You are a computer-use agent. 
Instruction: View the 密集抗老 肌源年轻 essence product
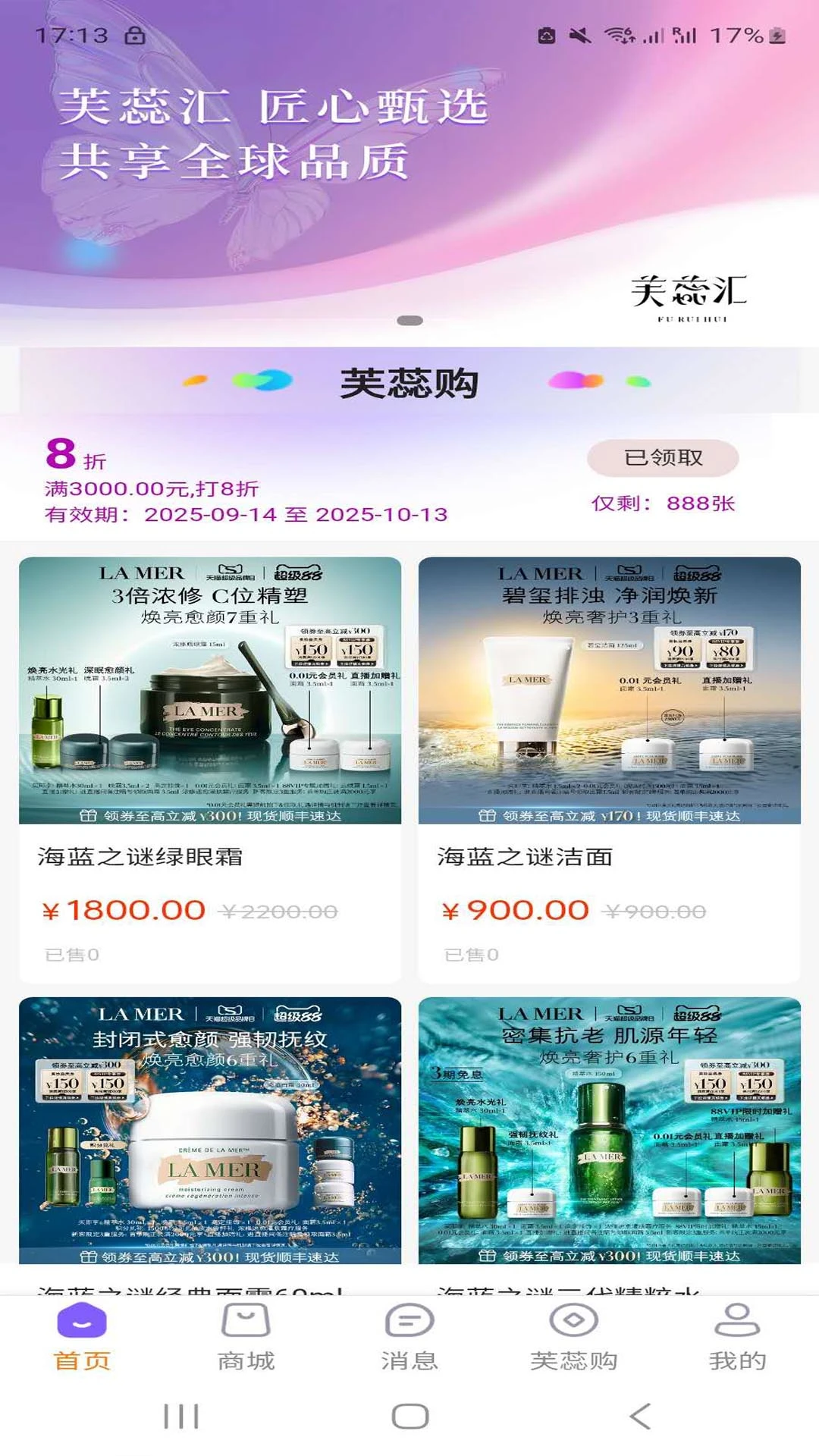[x=609, y=1130]
